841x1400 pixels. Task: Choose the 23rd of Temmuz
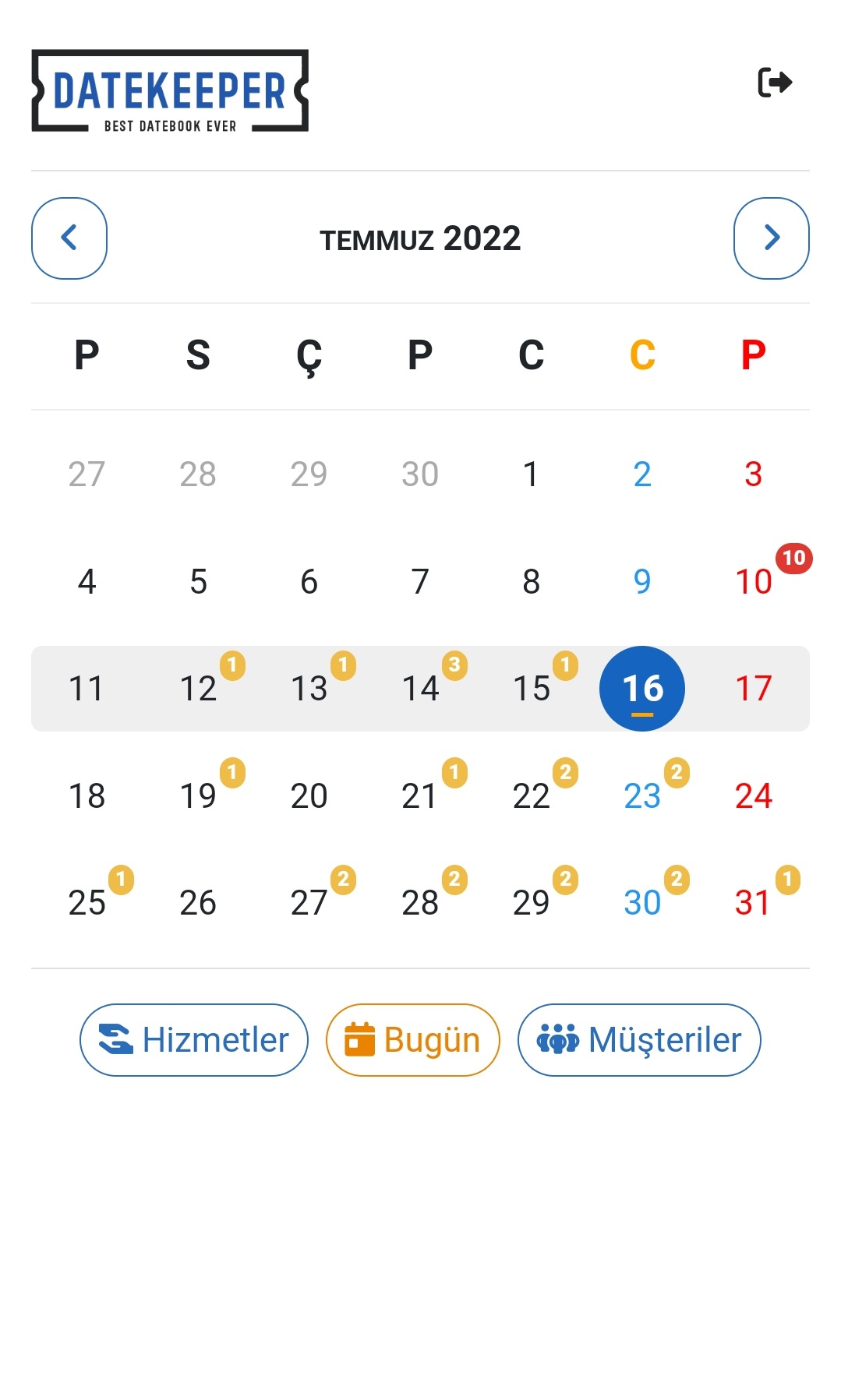(642, 795)
